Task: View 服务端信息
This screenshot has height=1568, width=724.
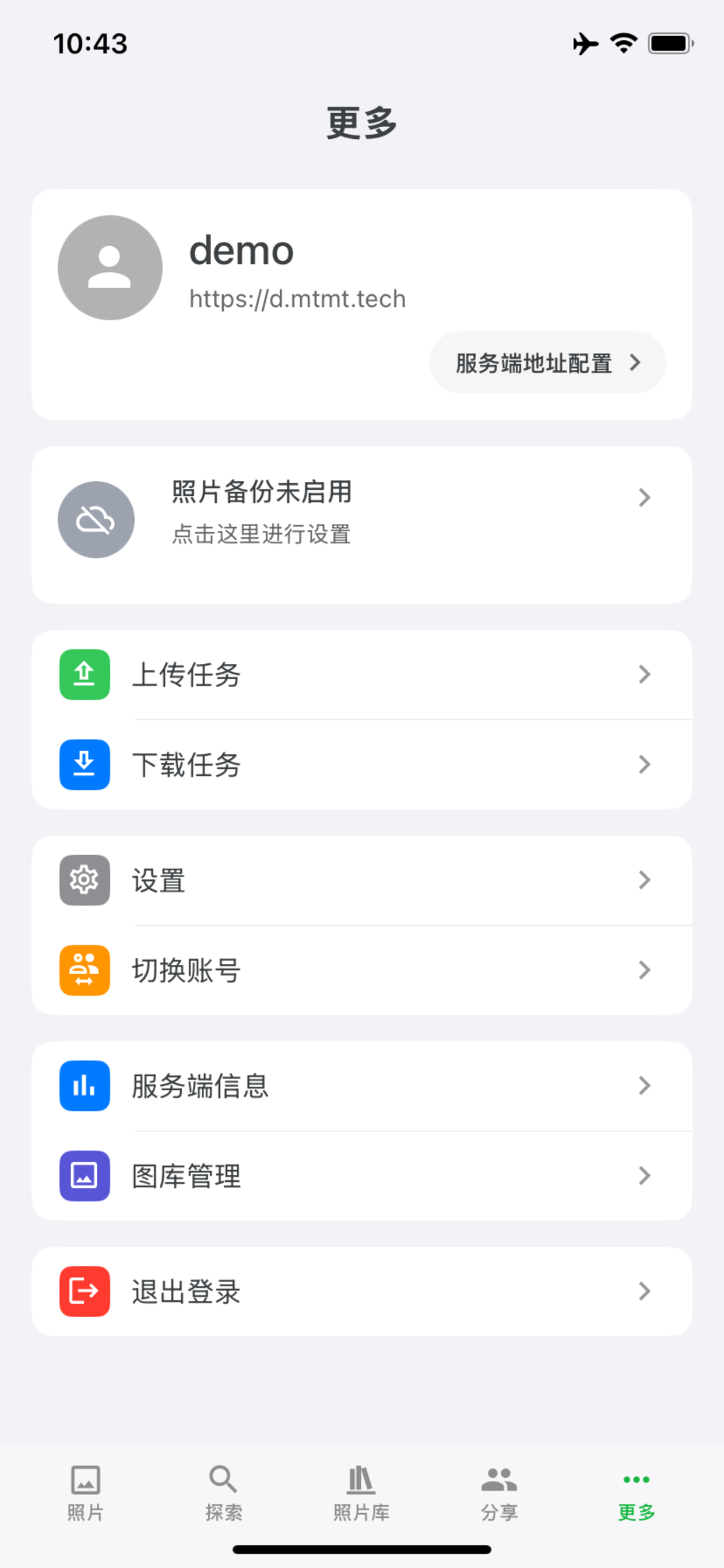Action: point(362,1086)
